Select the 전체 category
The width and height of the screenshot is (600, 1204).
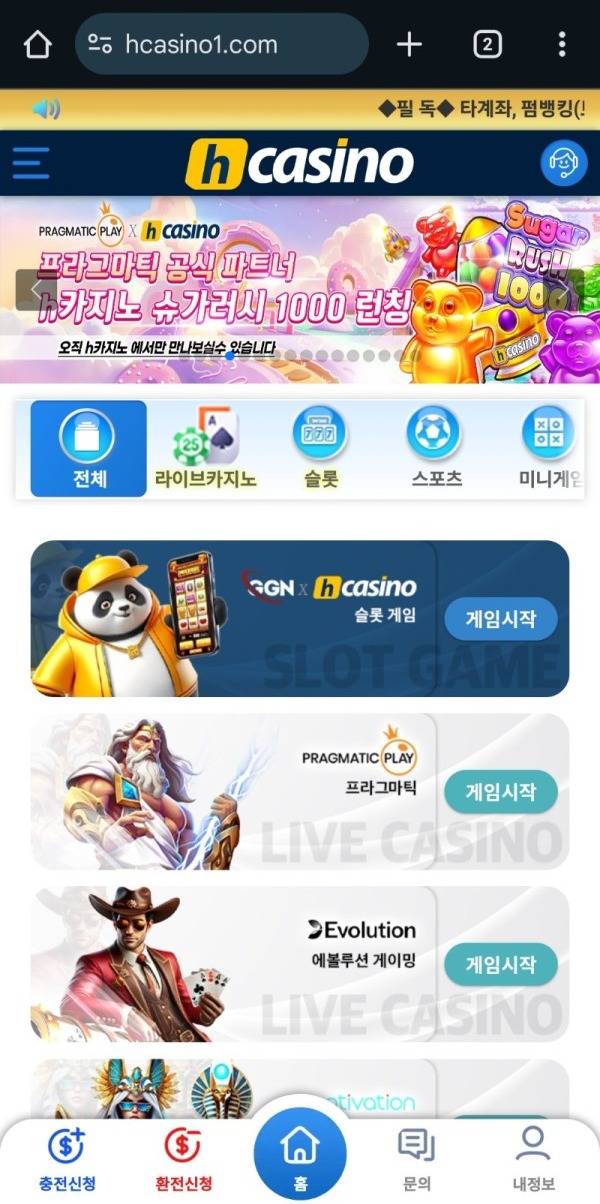[88, 449]
